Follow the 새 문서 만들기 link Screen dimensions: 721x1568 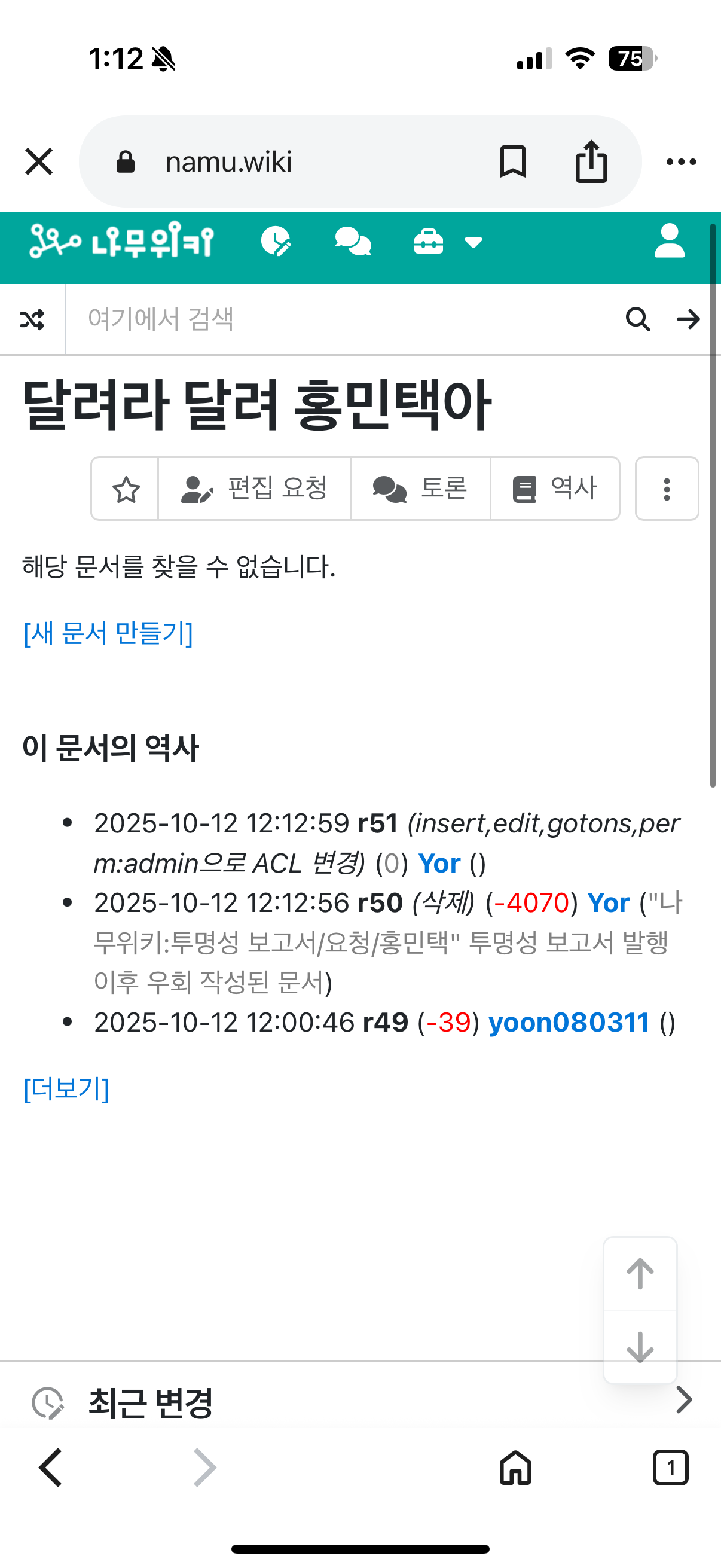pos(108,633)
